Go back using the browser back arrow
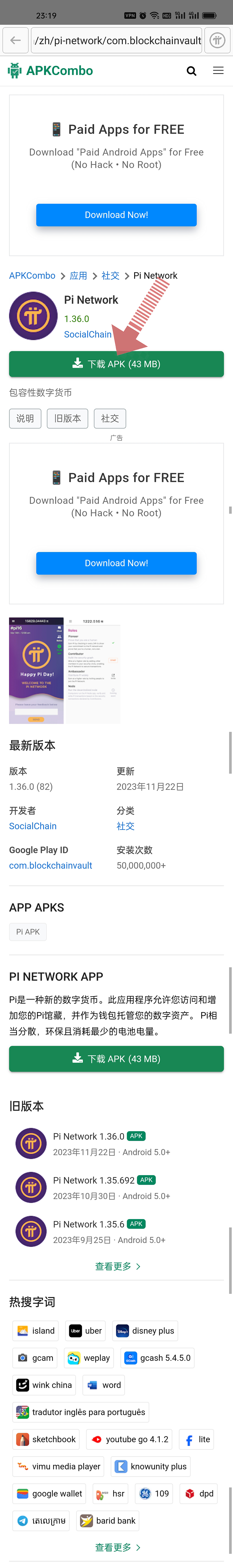 pyautogui.click(x=15, y=40)
